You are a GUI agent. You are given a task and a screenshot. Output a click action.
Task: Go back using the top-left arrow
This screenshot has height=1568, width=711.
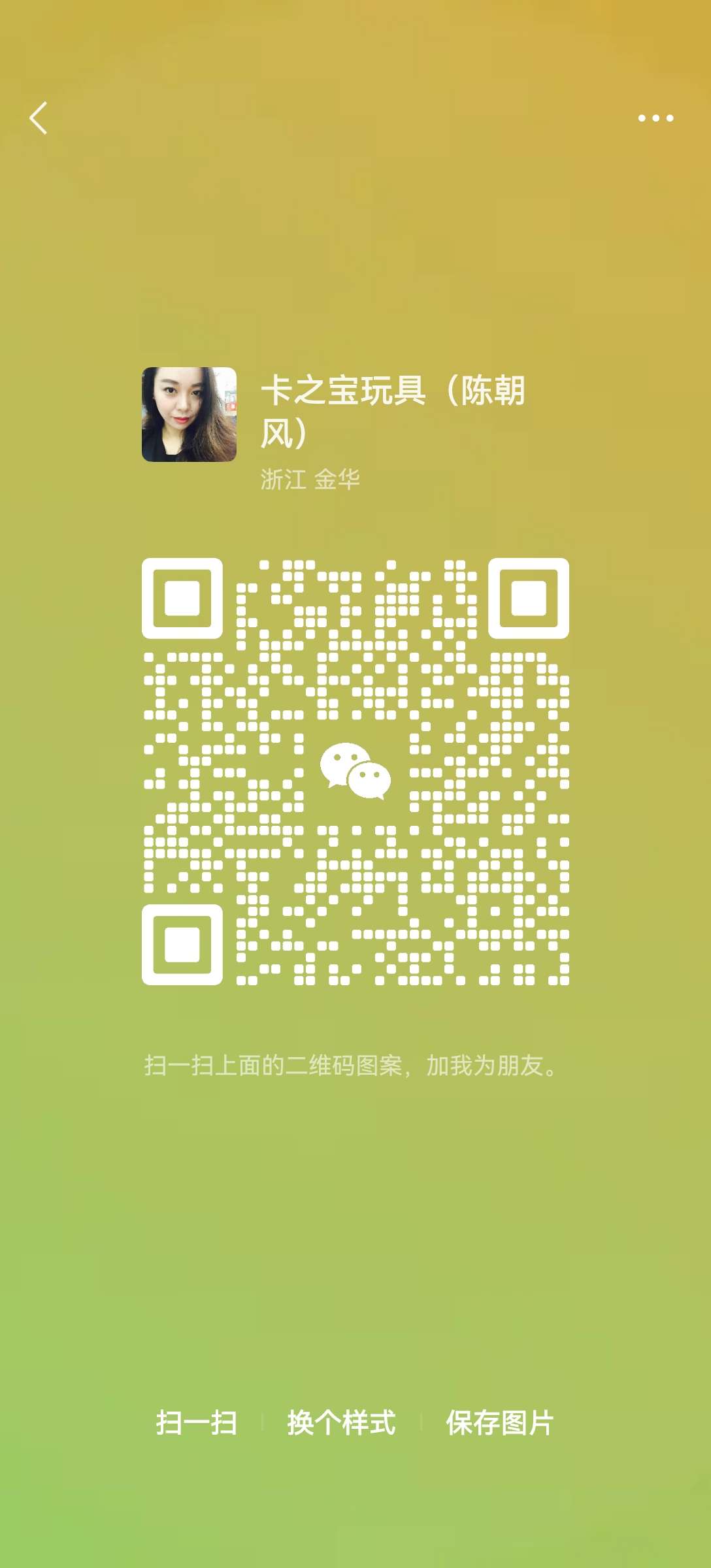click(x=39, y=118)
